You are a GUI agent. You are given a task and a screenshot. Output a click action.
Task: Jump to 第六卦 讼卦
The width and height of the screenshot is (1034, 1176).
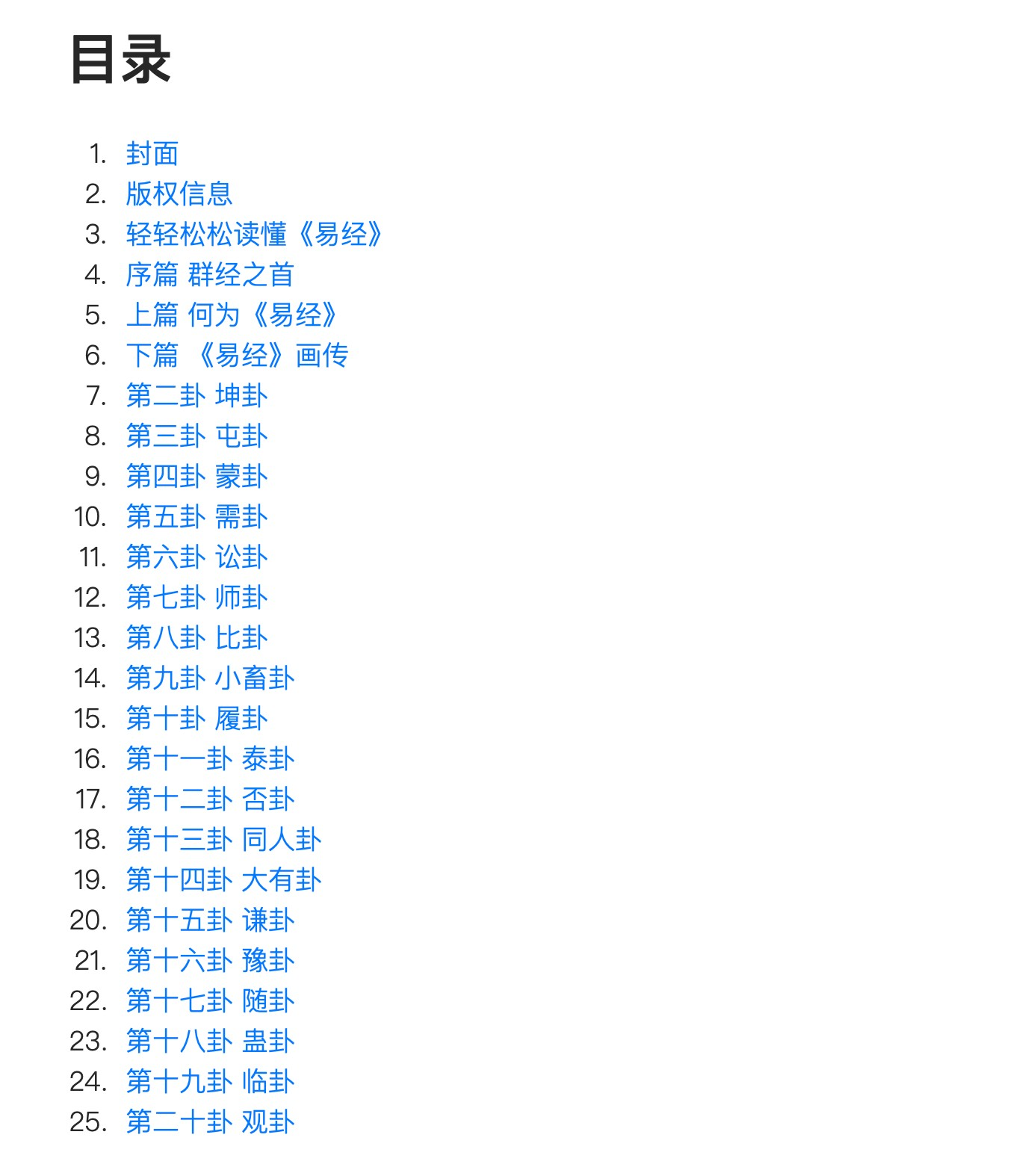(196, 557)
